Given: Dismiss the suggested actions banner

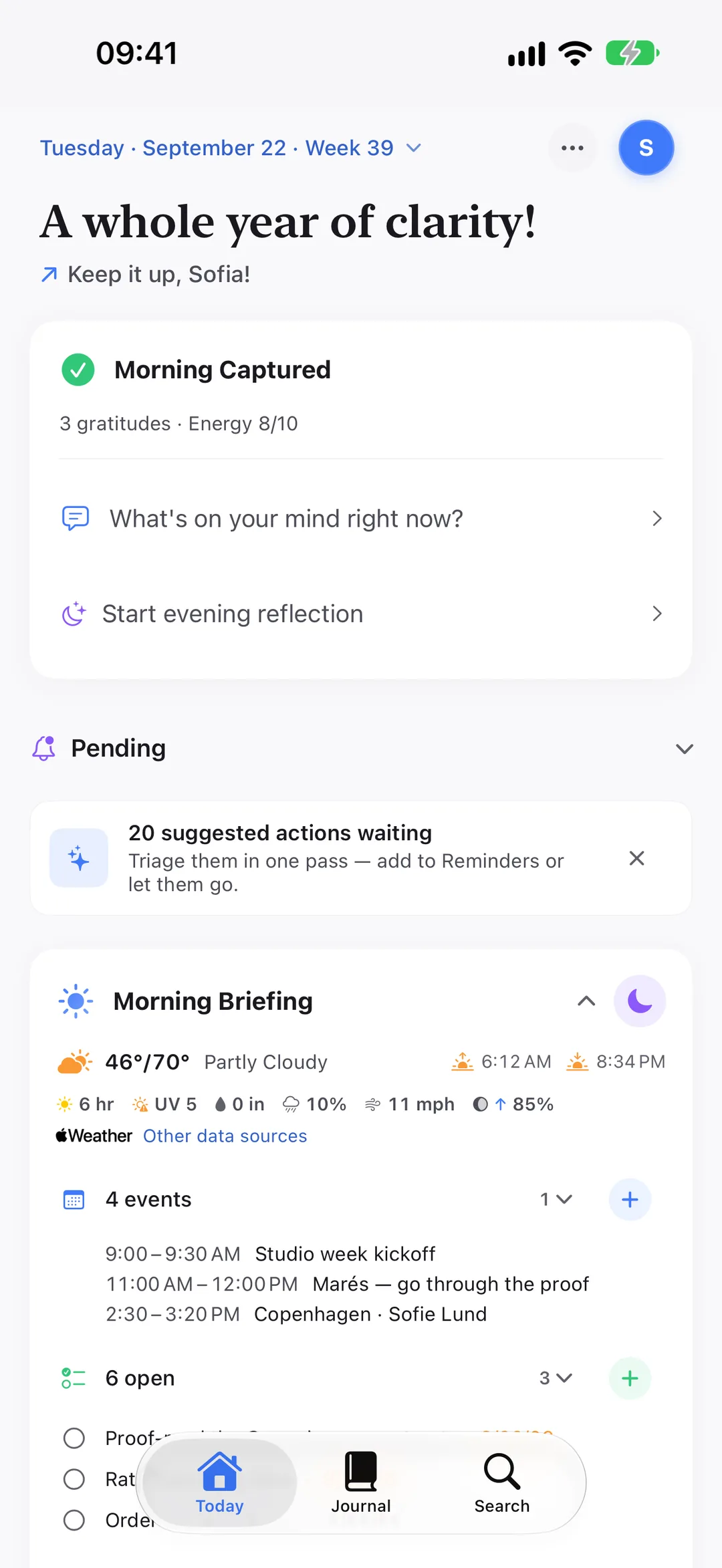Looking at the screenshot, I should click(x=636, y=858).
